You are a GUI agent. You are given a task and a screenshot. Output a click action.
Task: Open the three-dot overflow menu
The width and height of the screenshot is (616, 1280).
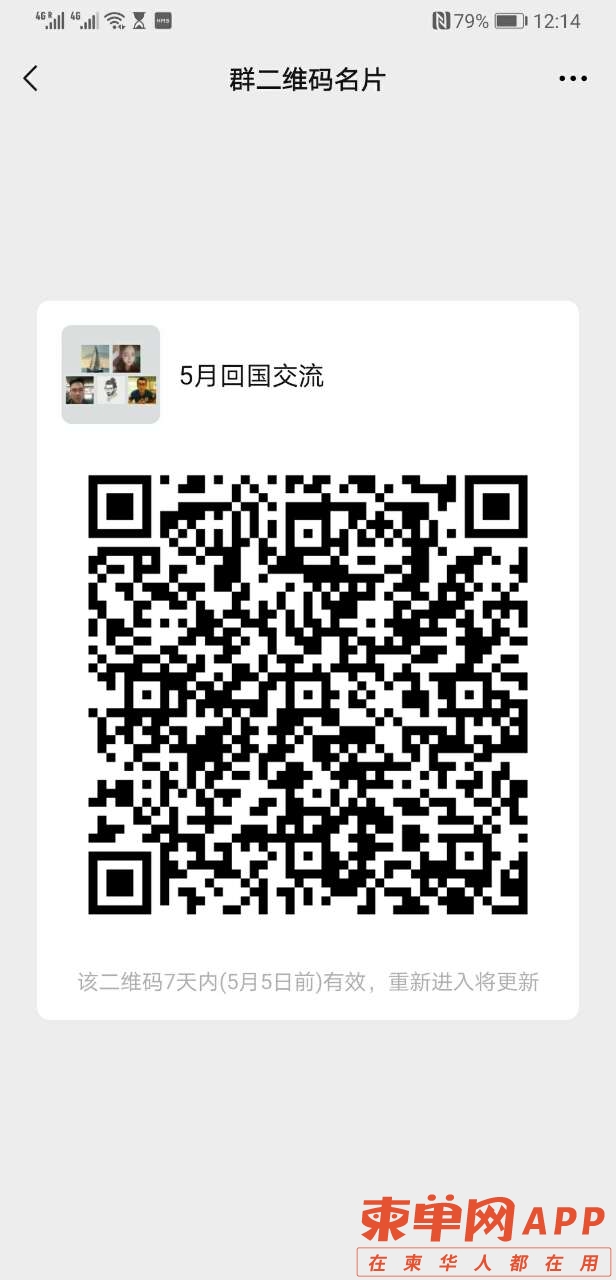pyautogui.click(x=573, y=79)
